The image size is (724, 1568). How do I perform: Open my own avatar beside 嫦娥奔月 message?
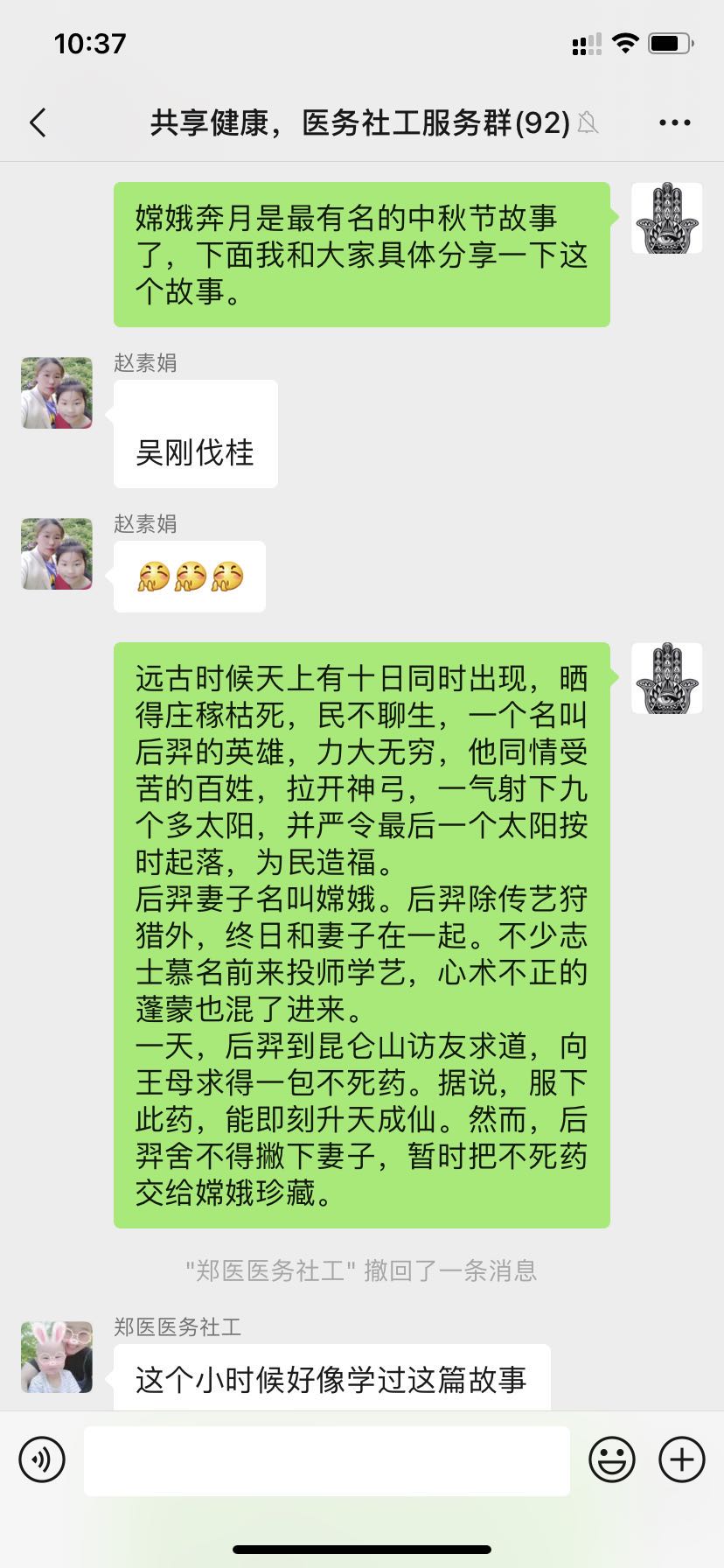pyautogui.click(x=666, y=219)
